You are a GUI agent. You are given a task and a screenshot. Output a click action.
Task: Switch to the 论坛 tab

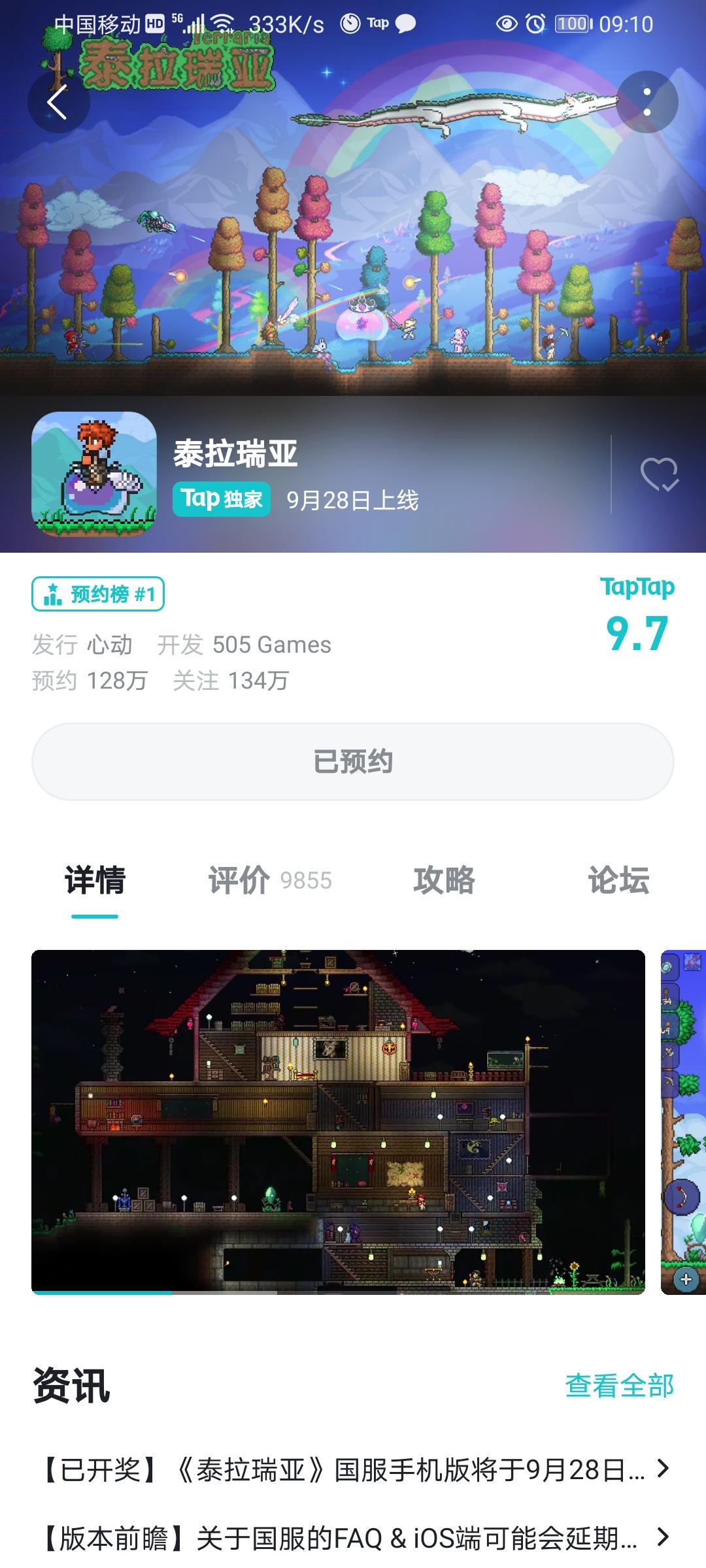click(618, 880)
